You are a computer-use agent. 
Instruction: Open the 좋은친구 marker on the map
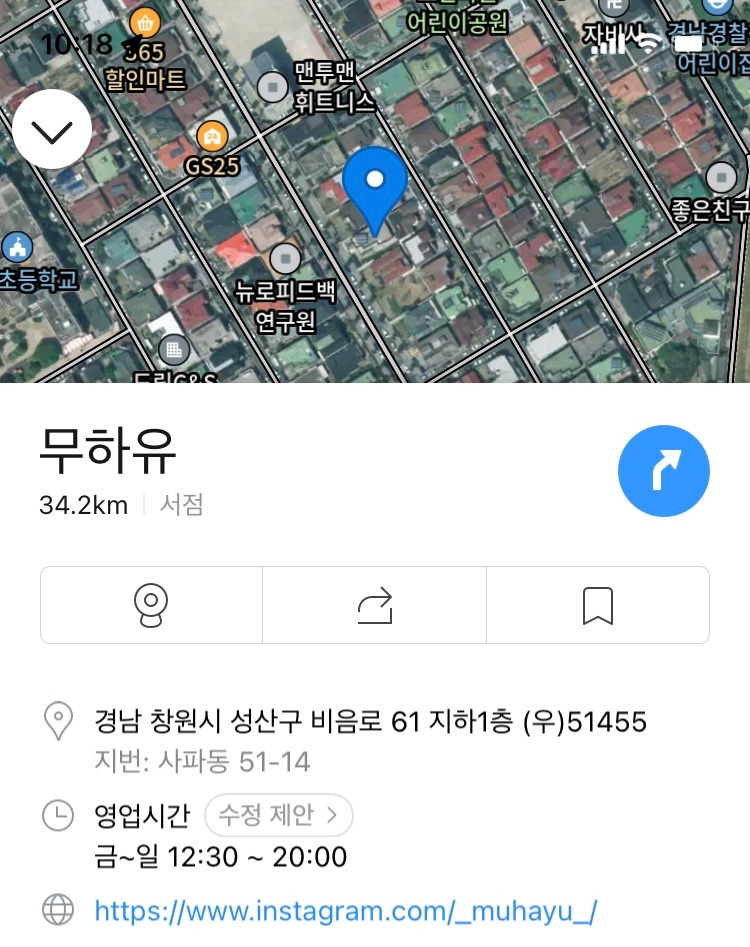click(721, 178)
